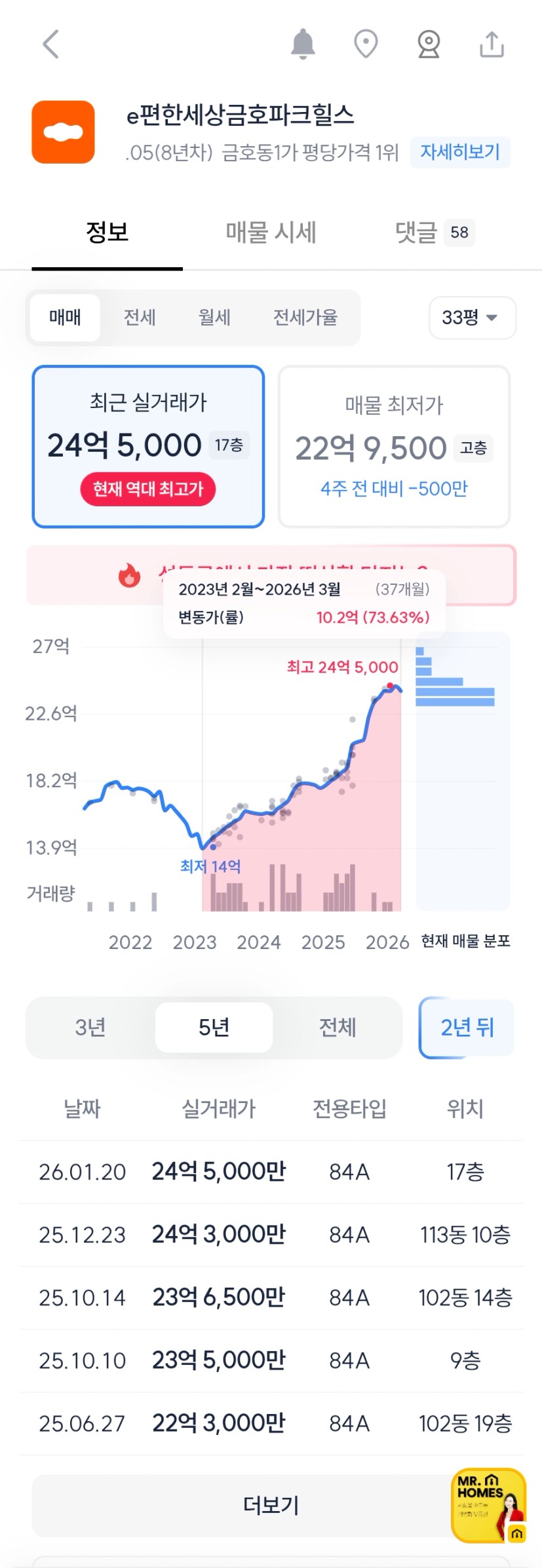Open the street view camera icon
Image resolution: width=542 pixels, height=1568 pixels.
429,45
